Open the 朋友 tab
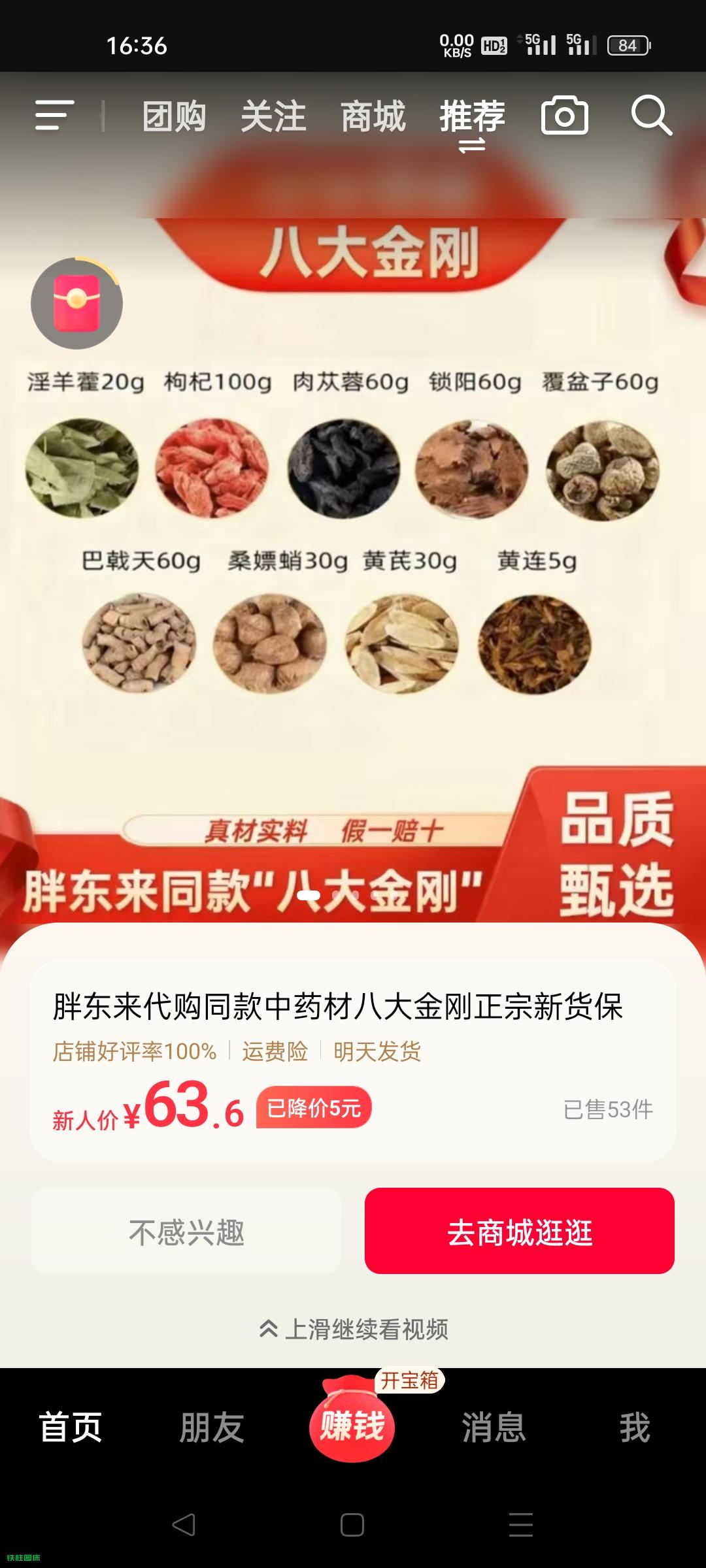706x1568 pixels. coord(212,1427)
